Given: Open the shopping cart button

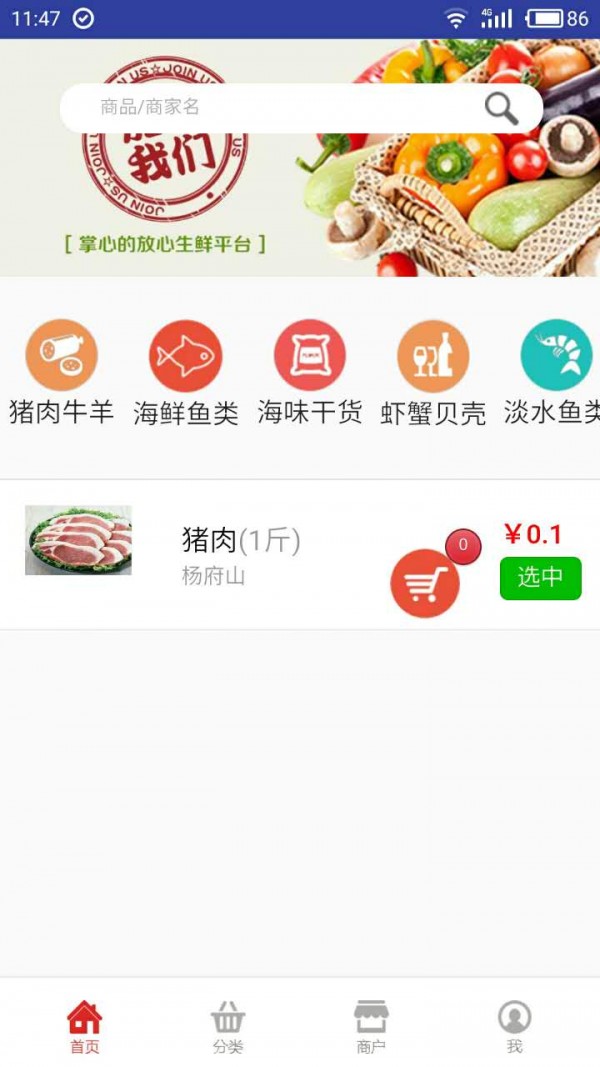Looking at the screenshot, I should pyautogui.click(x=425, y=583).
